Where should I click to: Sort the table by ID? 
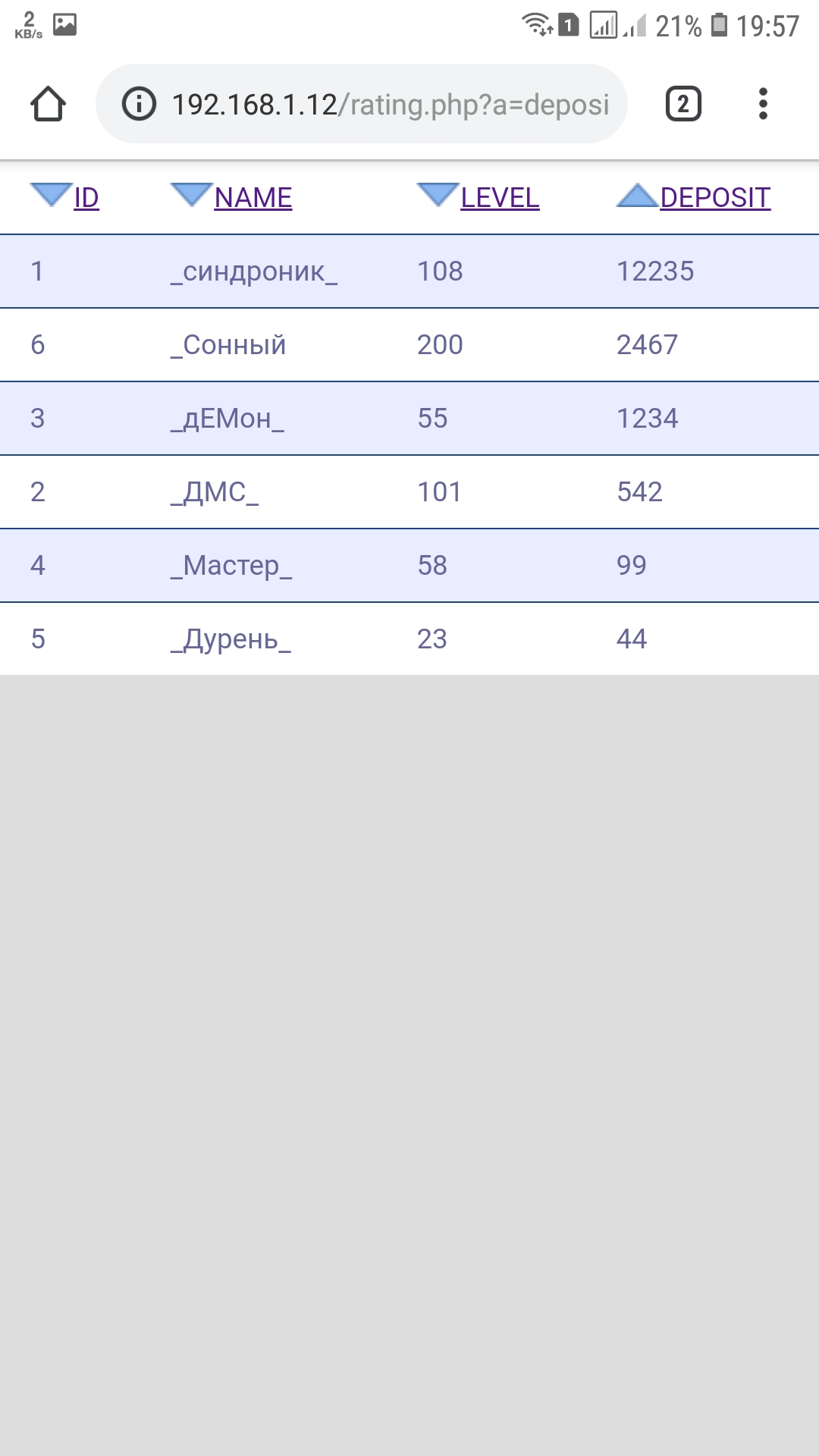(86, 198)
